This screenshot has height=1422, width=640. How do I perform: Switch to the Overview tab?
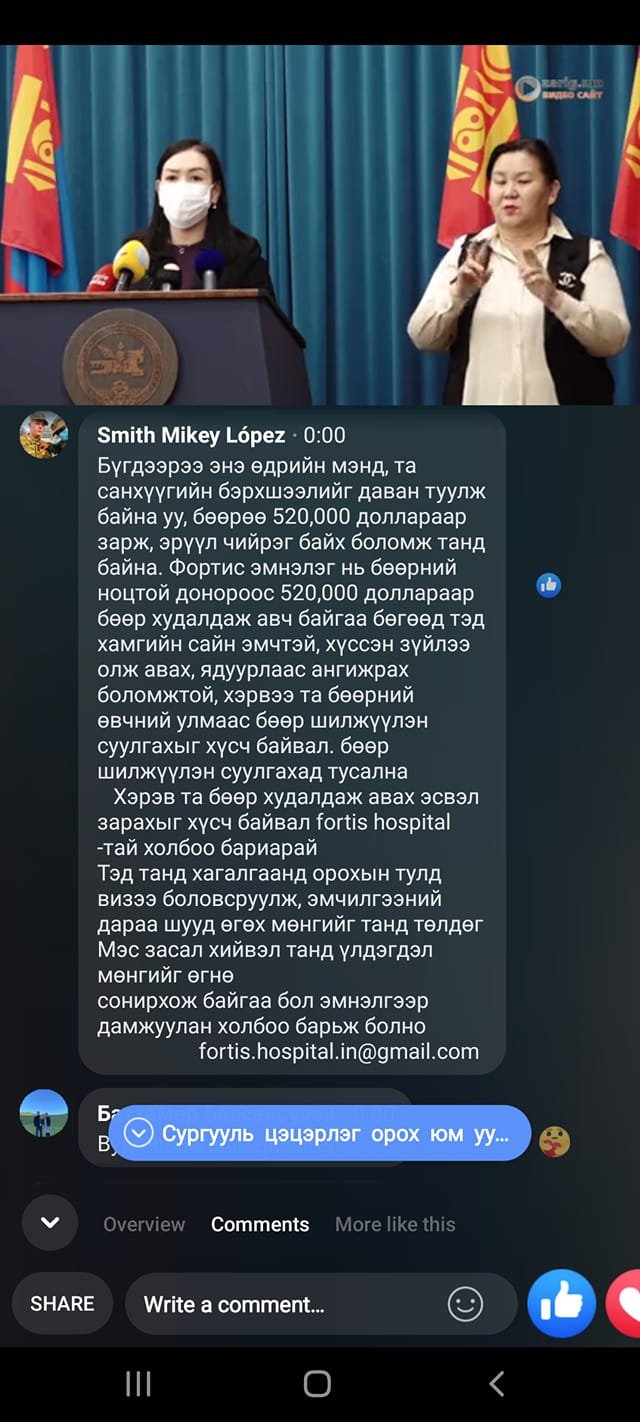coord(144,1224)
